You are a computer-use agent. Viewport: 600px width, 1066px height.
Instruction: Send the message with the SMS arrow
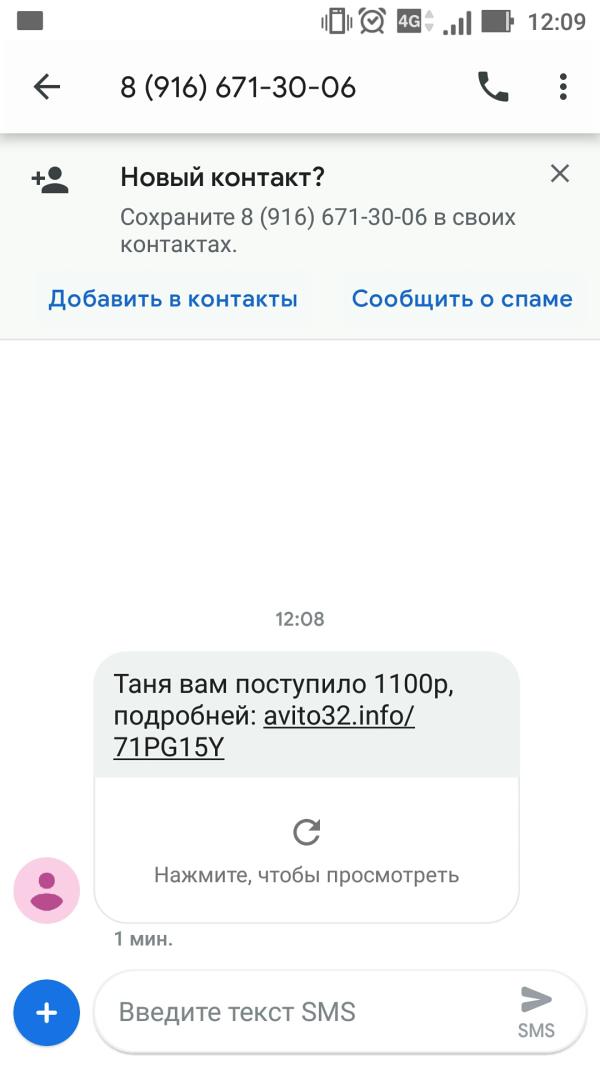[536, 1012]
